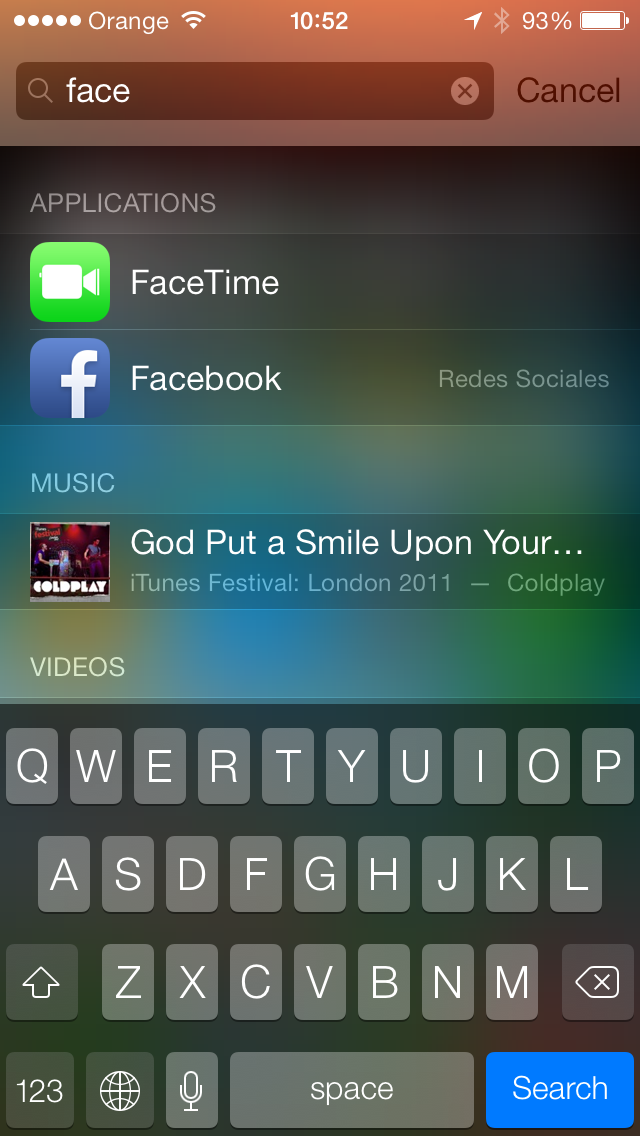Switch keyboard to numbers with 123 key

40,1090
